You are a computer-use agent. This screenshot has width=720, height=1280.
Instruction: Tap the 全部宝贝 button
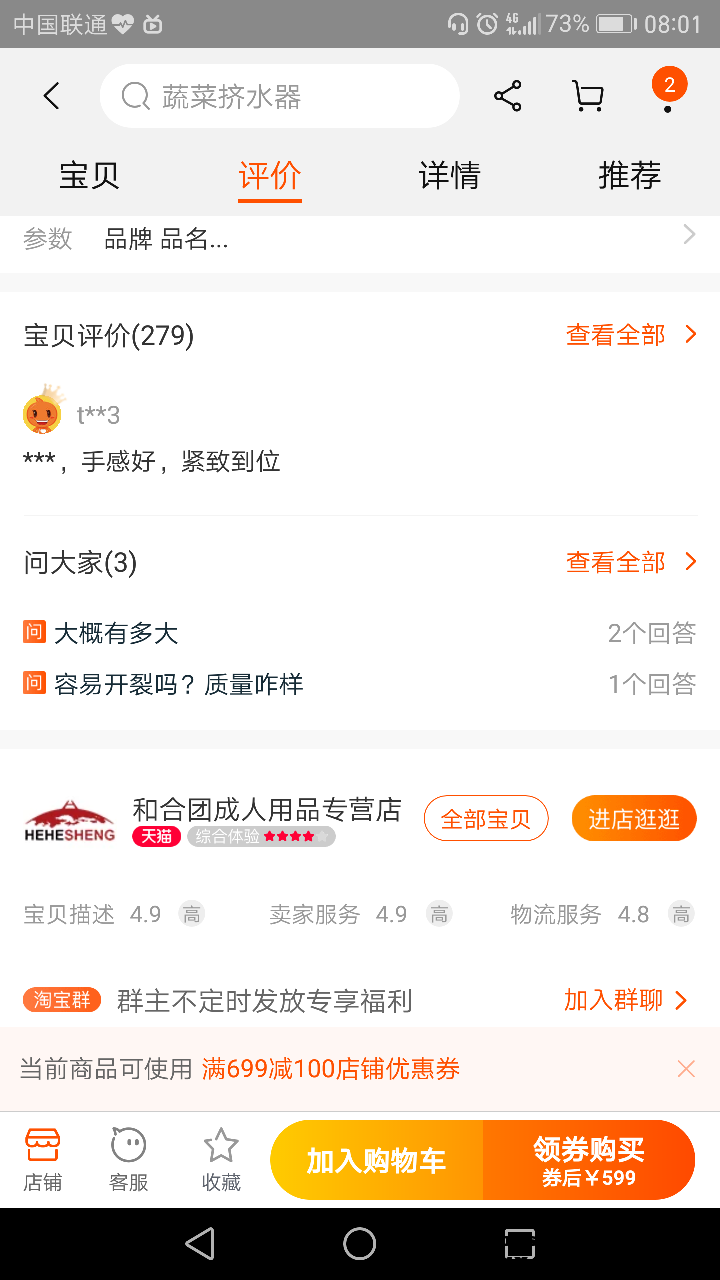tap(486, 819)
